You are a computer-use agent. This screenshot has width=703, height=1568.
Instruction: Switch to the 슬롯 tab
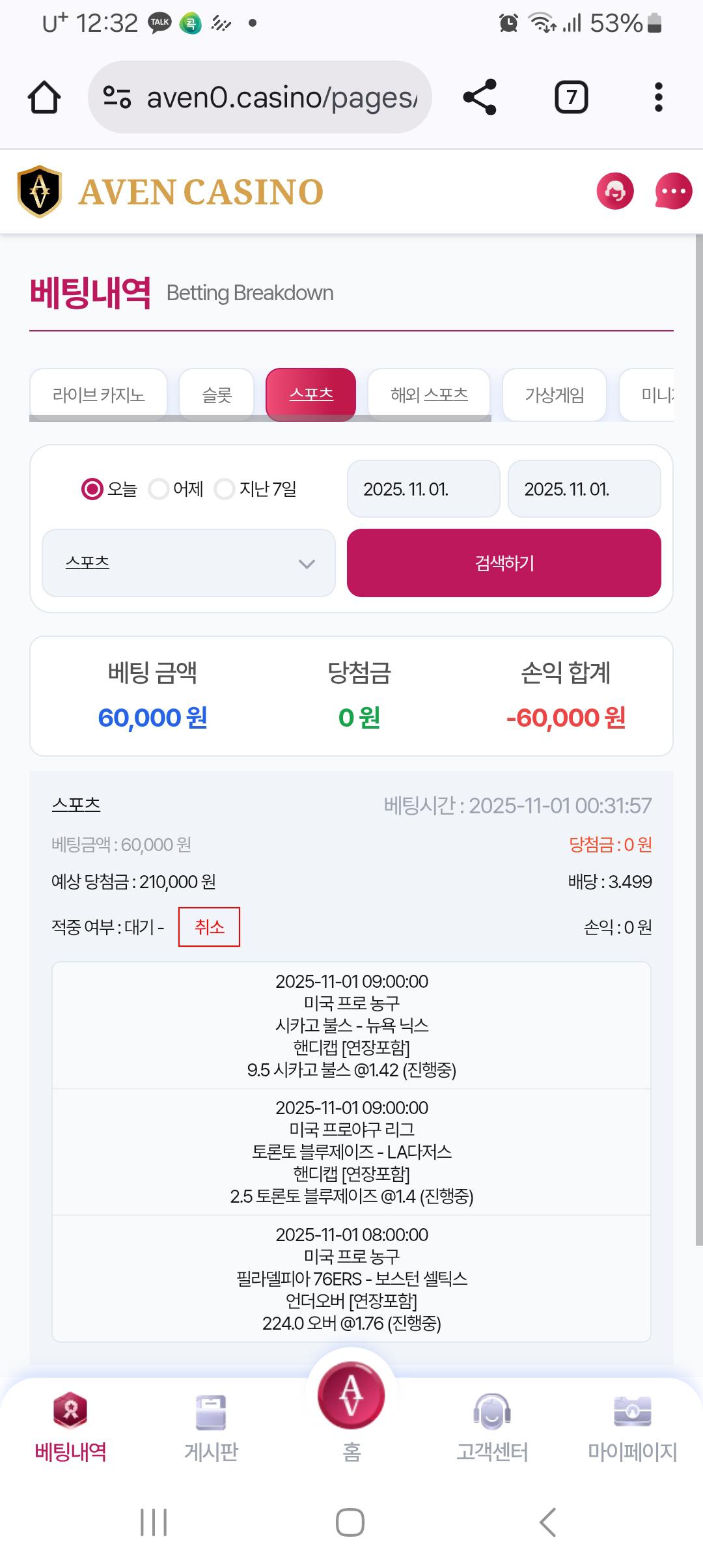pos(217,395)
